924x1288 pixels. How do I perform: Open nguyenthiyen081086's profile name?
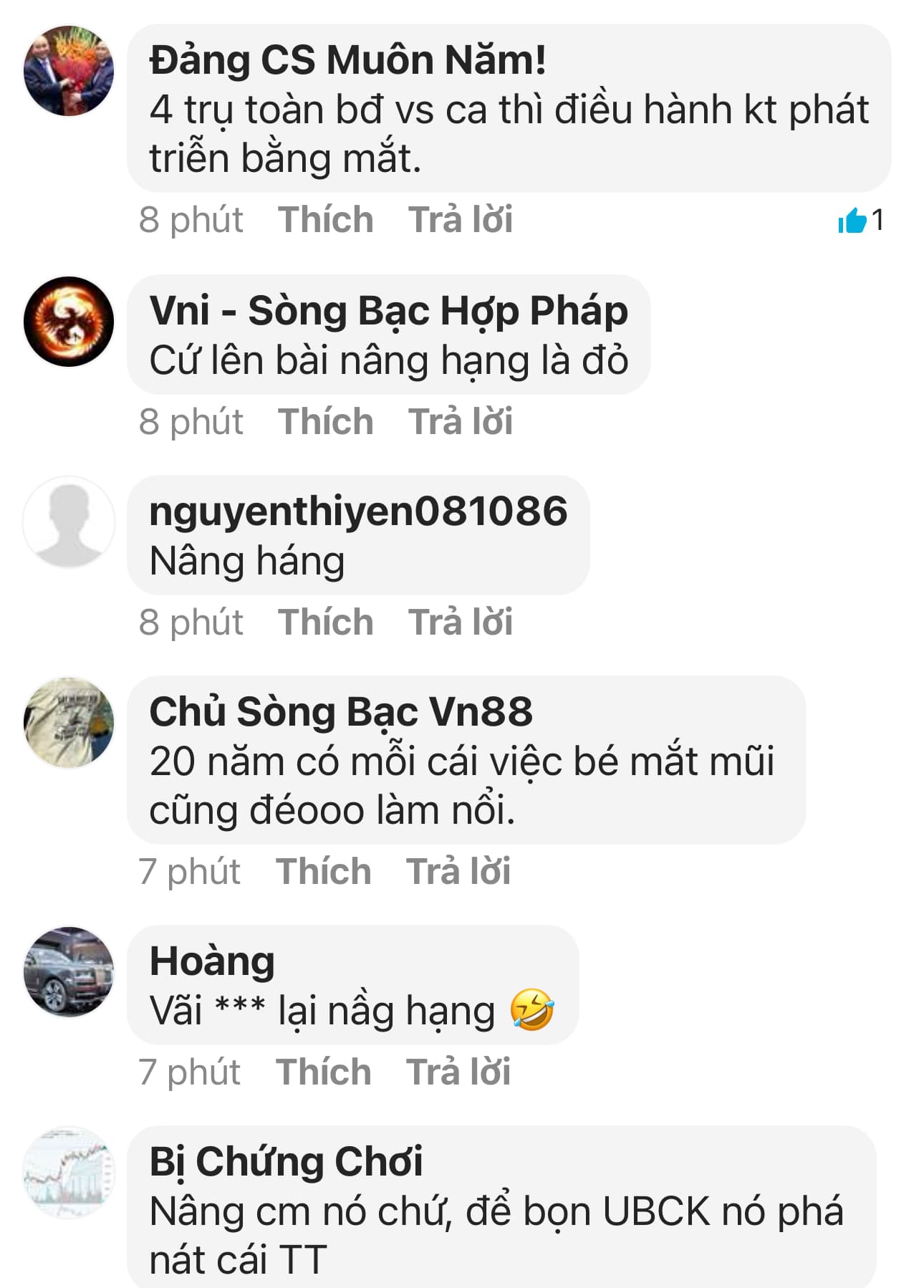tap(358, 511)
